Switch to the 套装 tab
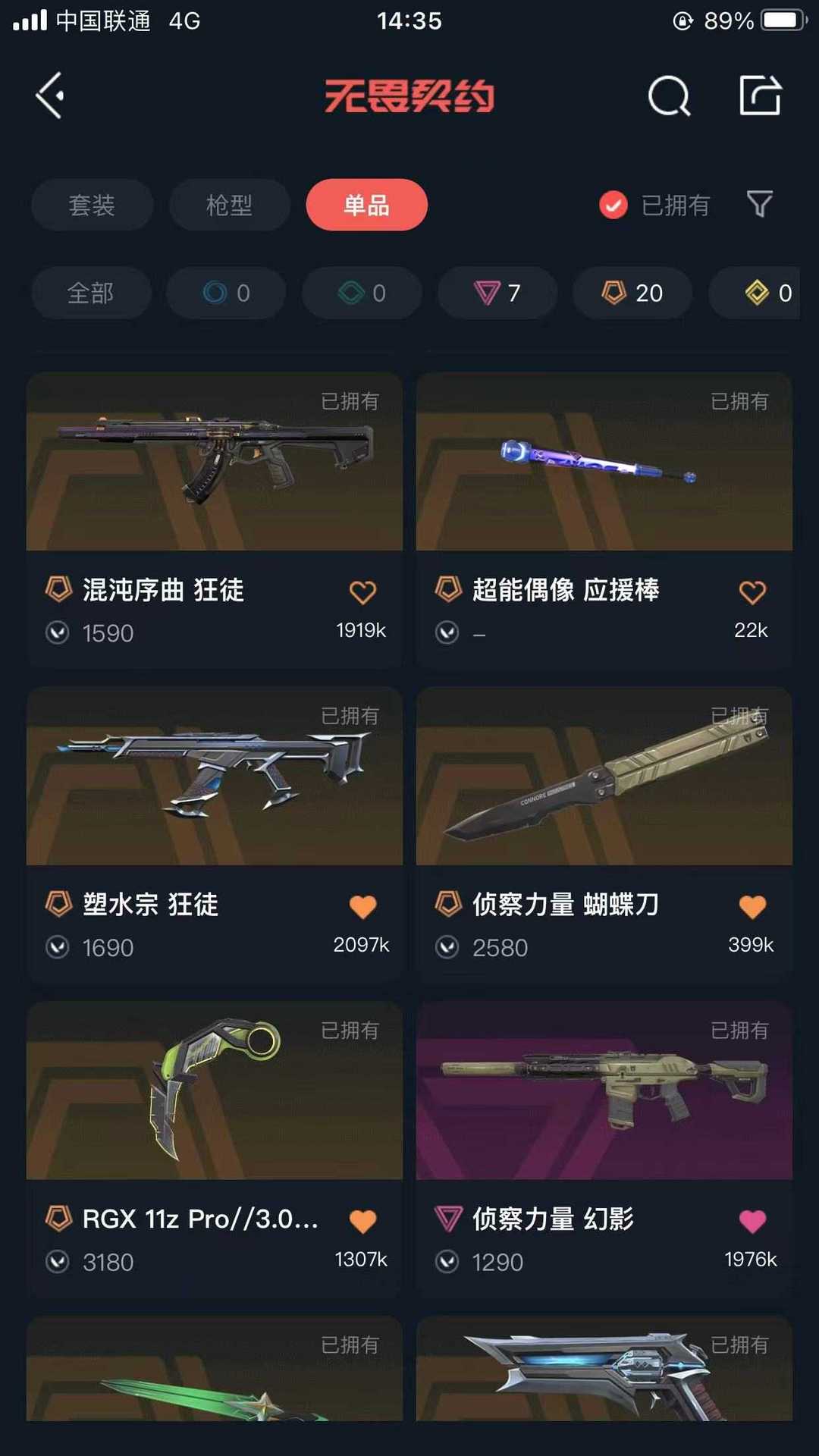The image size is (819, 1456). (x=92, y=205)
